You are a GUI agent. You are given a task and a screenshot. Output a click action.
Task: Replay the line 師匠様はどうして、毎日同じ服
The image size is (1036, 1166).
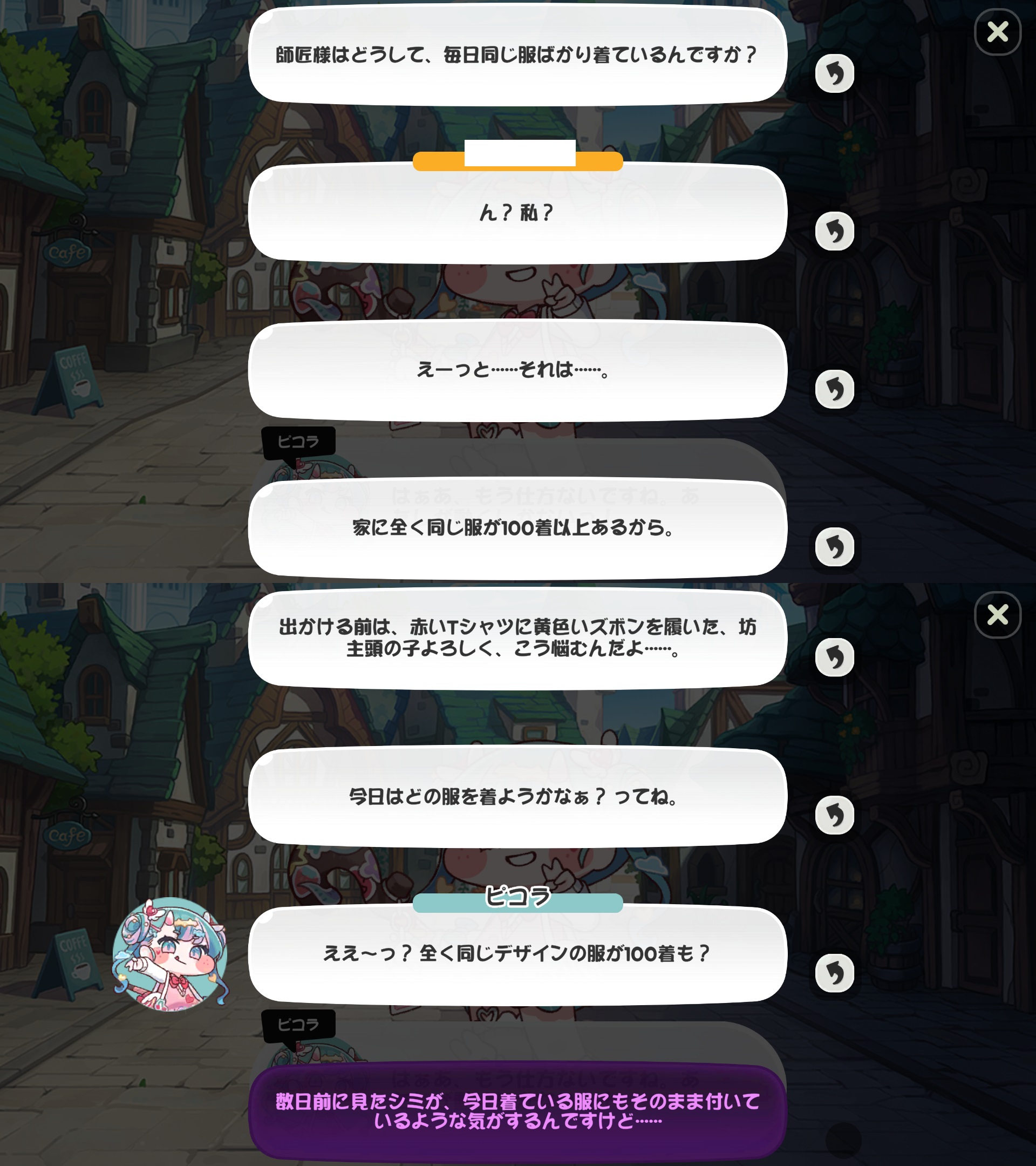[834, 73]
